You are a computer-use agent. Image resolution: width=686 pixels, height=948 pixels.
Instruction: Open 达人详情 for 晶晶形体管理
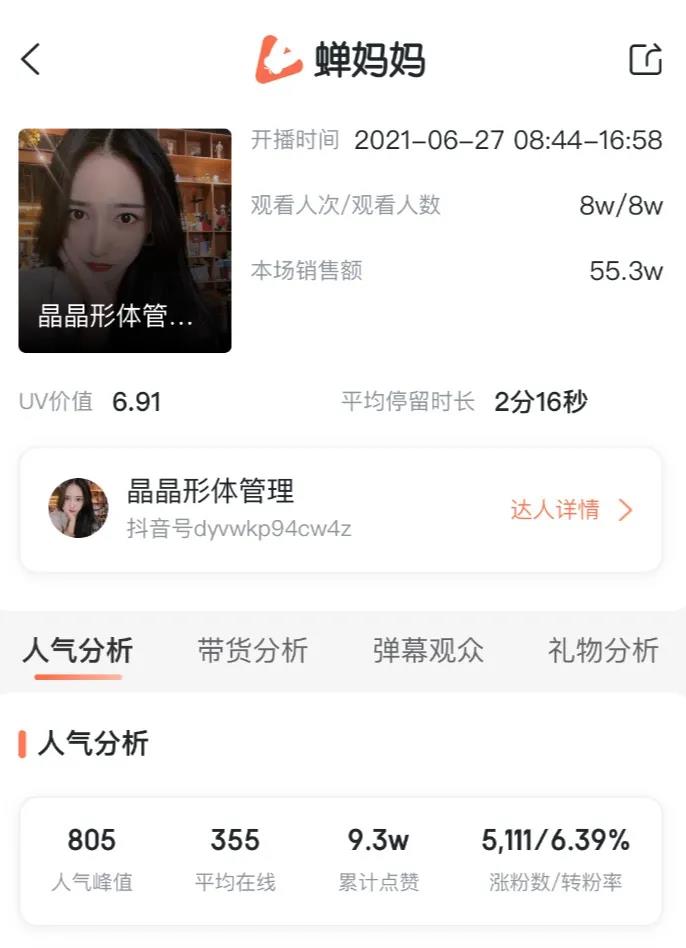point(571,510)
